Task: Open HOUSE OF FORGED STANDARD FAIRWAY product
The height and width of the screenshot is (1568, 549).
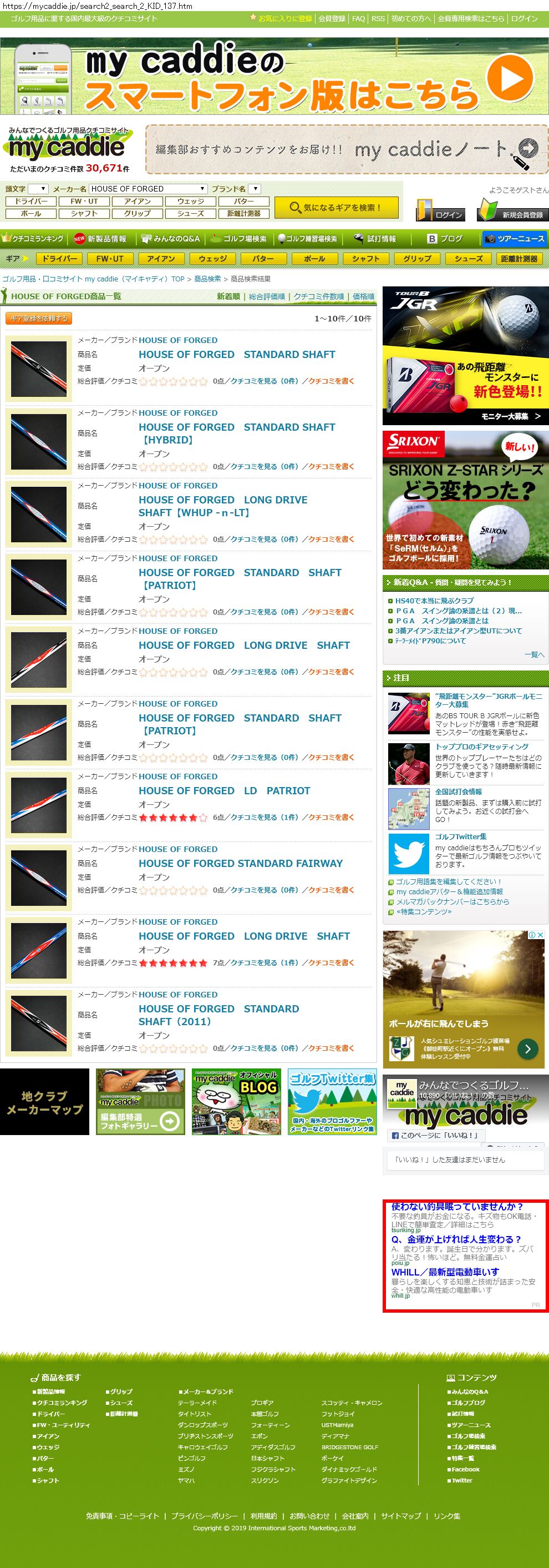Action: (x=240, y=863)
